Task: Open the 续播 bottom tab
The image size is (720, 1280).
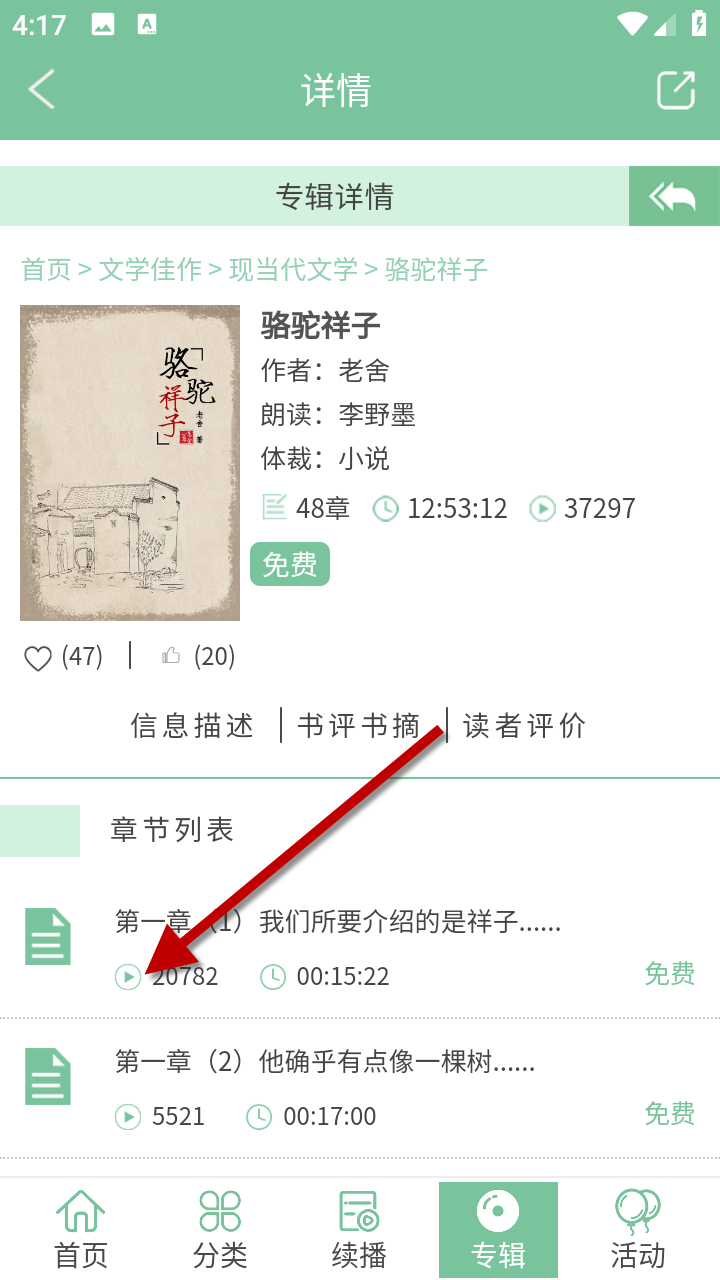Action: pos(359,1230)
